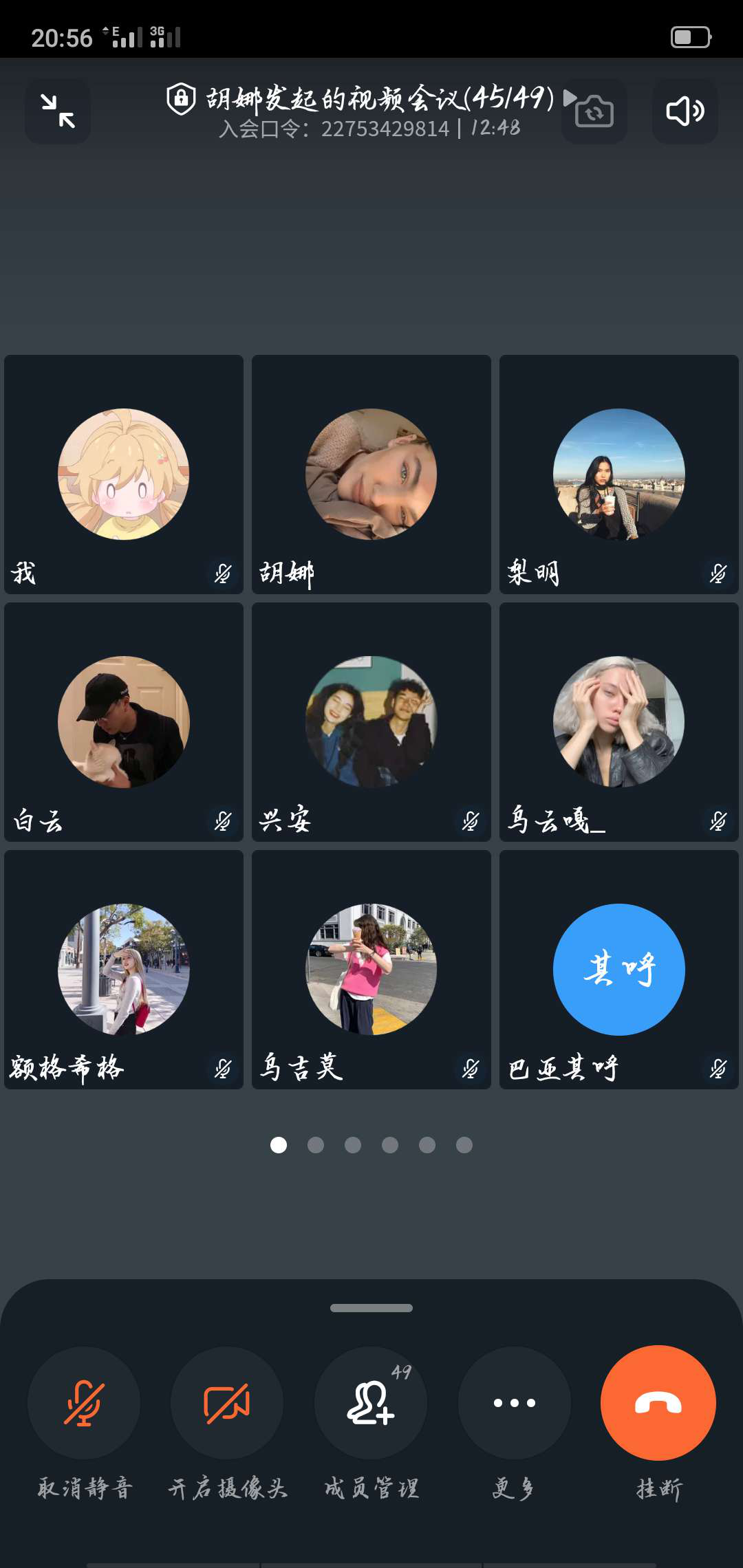The height and width of the screenshot is (1568, 743).
Task: Tap 乌吉莫's participant tile
Action: [x=371, y=970]
